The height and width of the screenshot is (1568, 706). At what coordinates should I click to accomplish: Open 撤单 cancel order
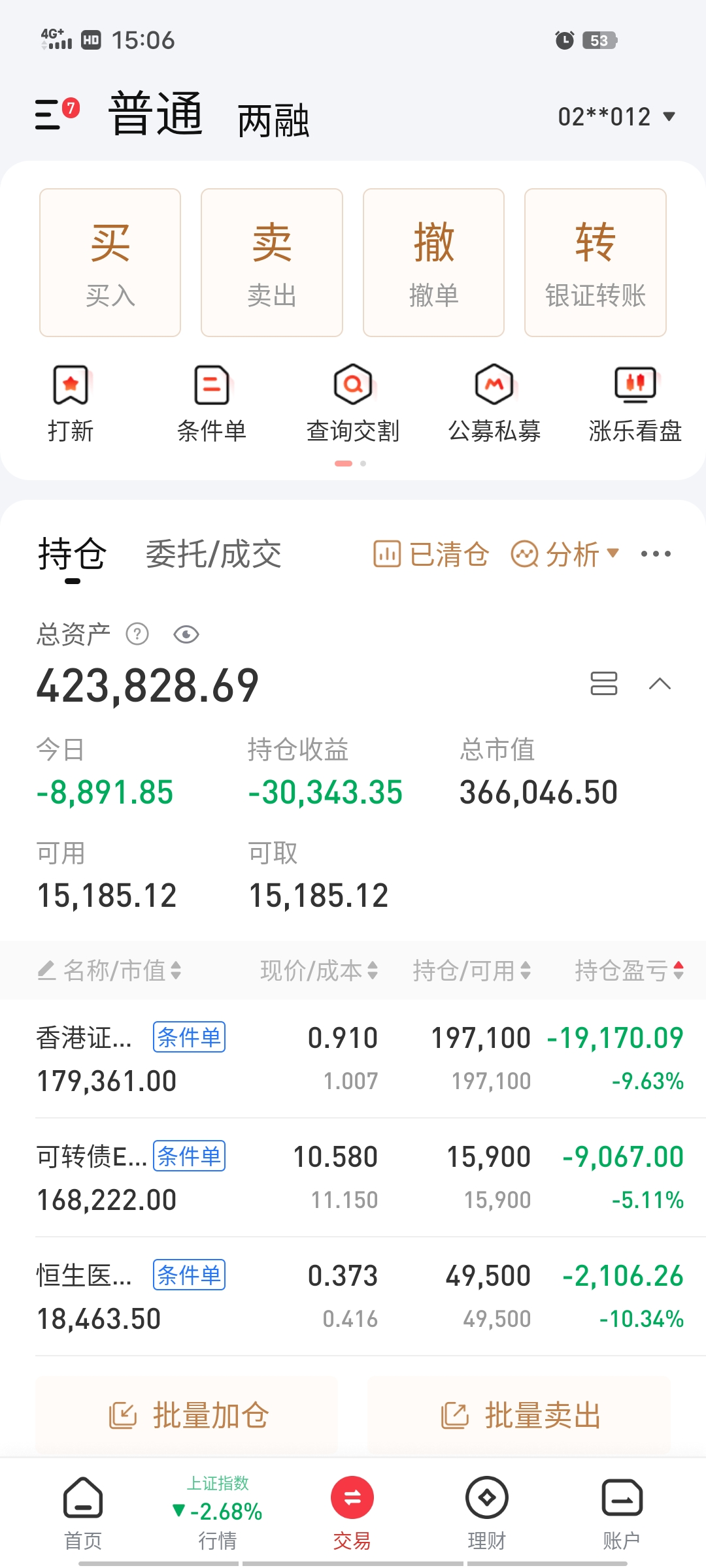tap(433, 263)
